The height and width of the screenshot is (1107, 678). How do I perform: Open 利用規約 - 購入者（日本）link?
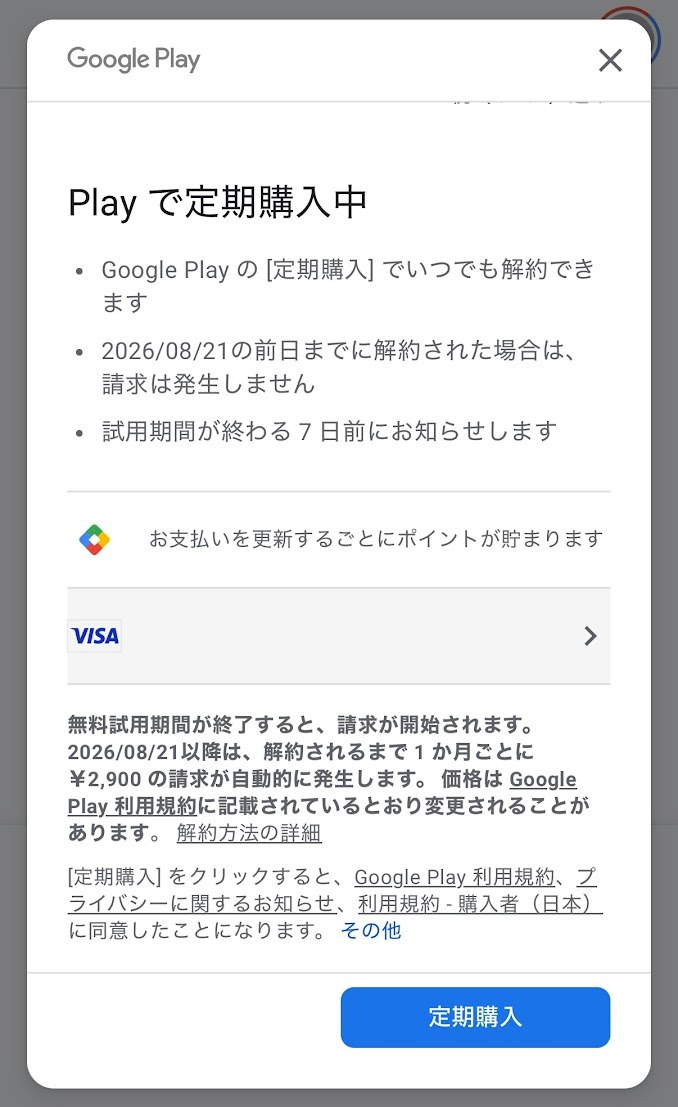coord(480,904)
